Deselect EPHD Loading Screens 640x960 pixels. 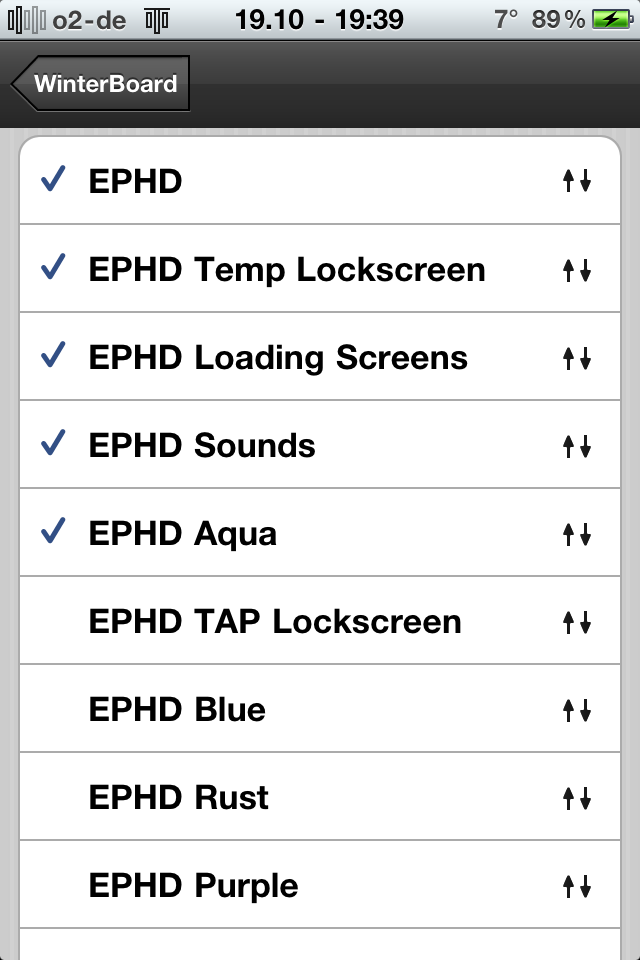(x=277, y=357)
